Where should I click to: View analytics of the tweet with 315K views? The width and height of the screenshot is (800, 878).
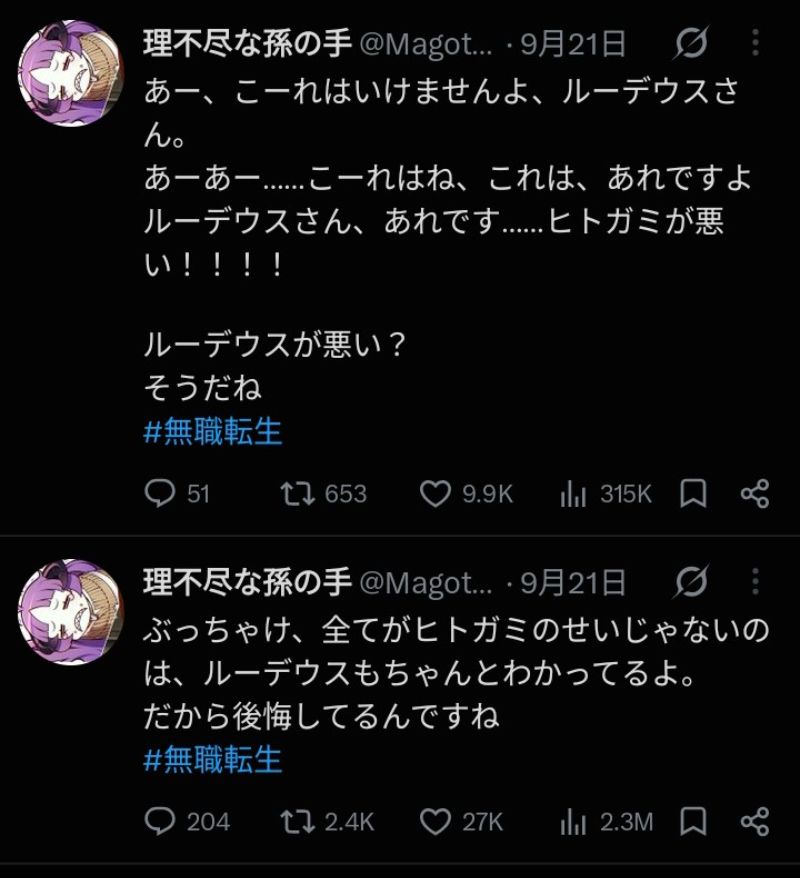click(x=573, y=495)
